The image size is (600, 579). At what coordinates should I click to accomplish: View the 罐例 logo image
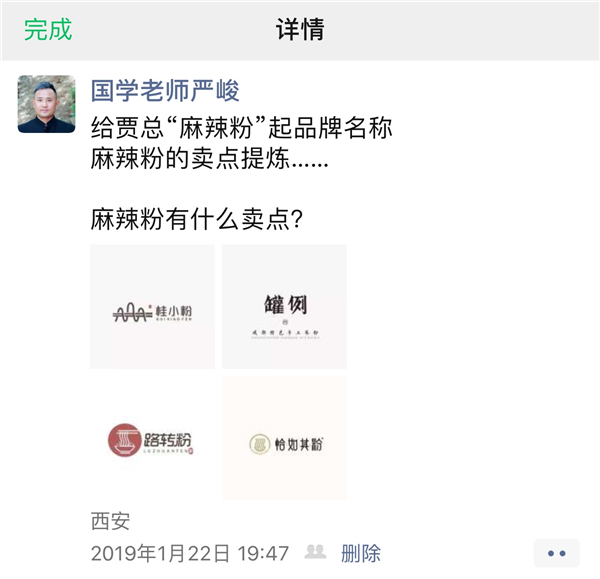coord(284,306)
